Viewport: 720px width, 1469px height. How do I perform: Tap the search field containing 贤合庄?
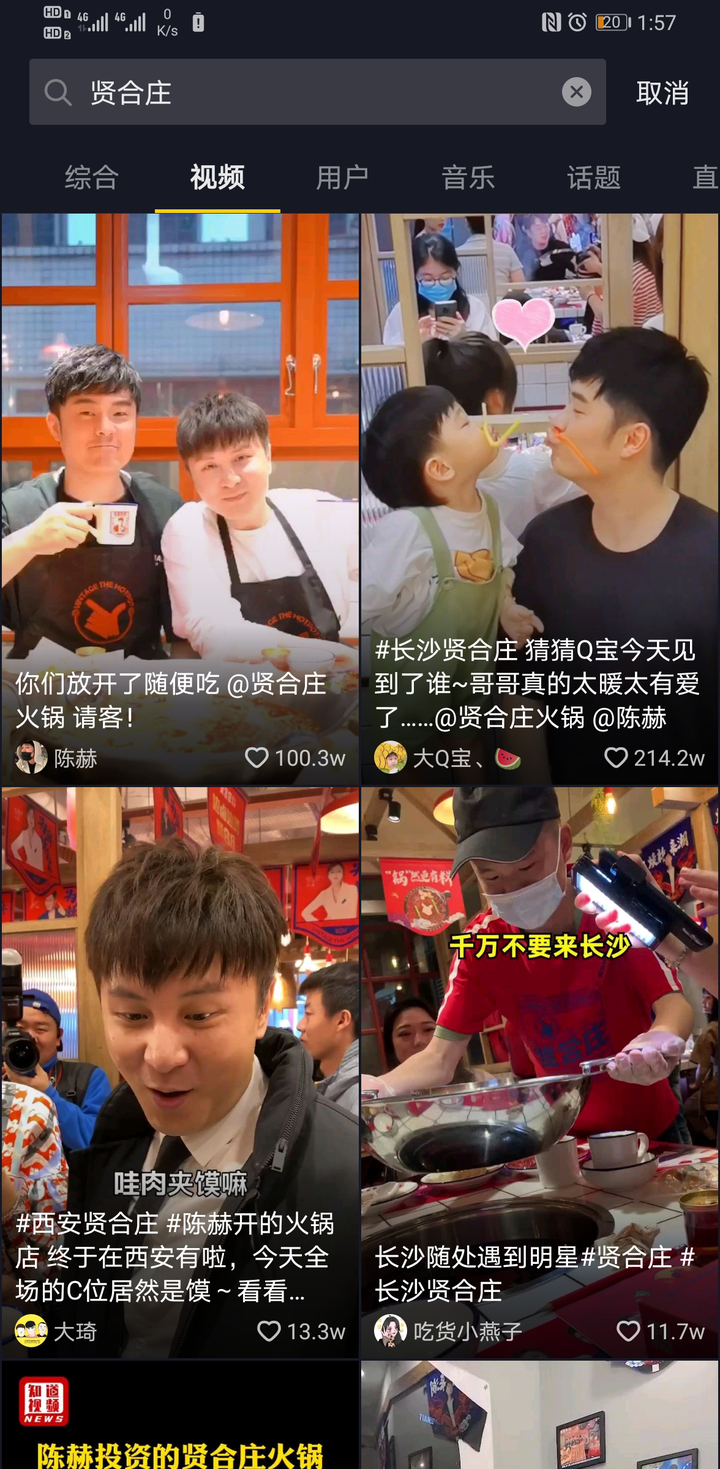[300, 93]
